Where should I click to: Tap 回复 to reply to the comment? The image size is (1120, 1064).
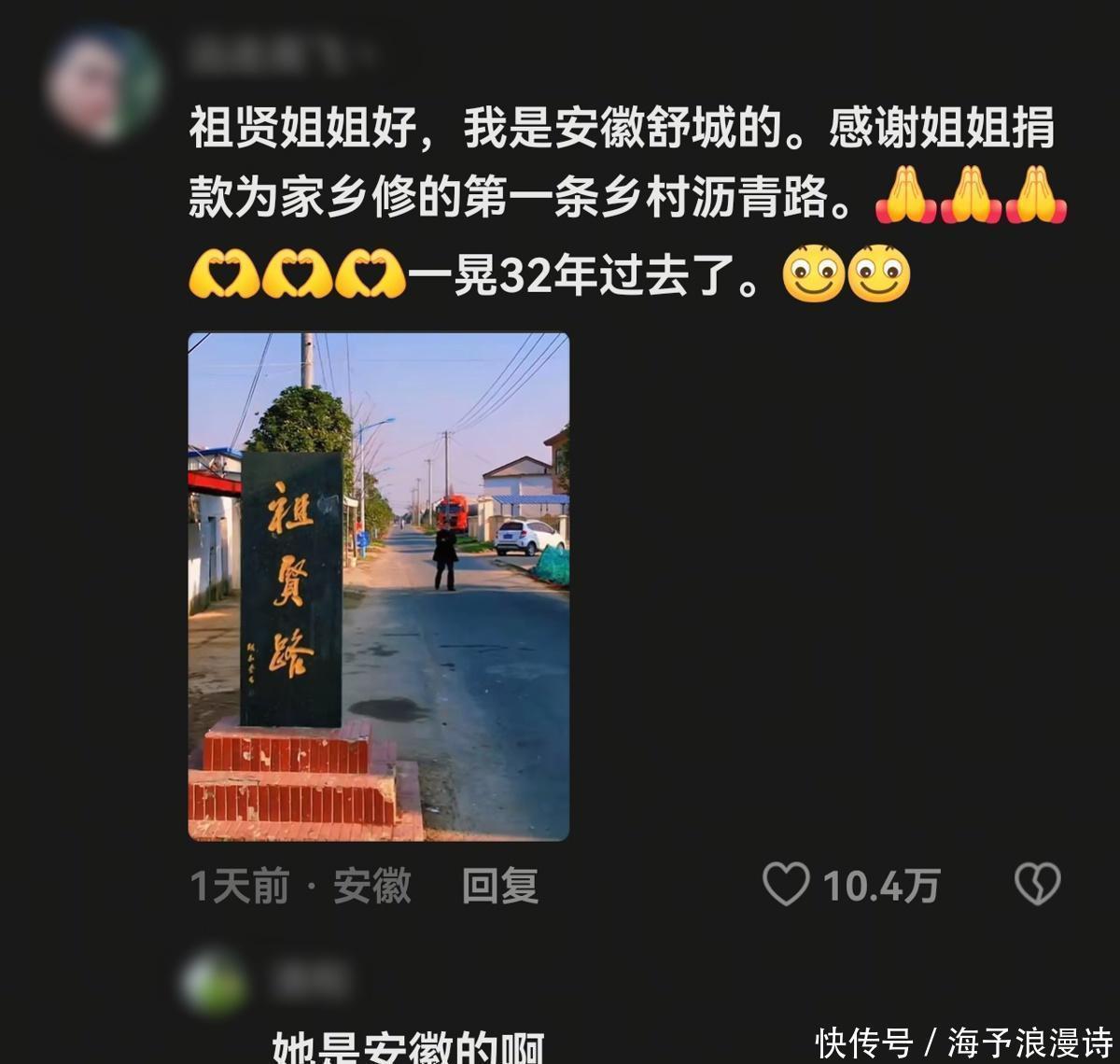click(500, 885)
